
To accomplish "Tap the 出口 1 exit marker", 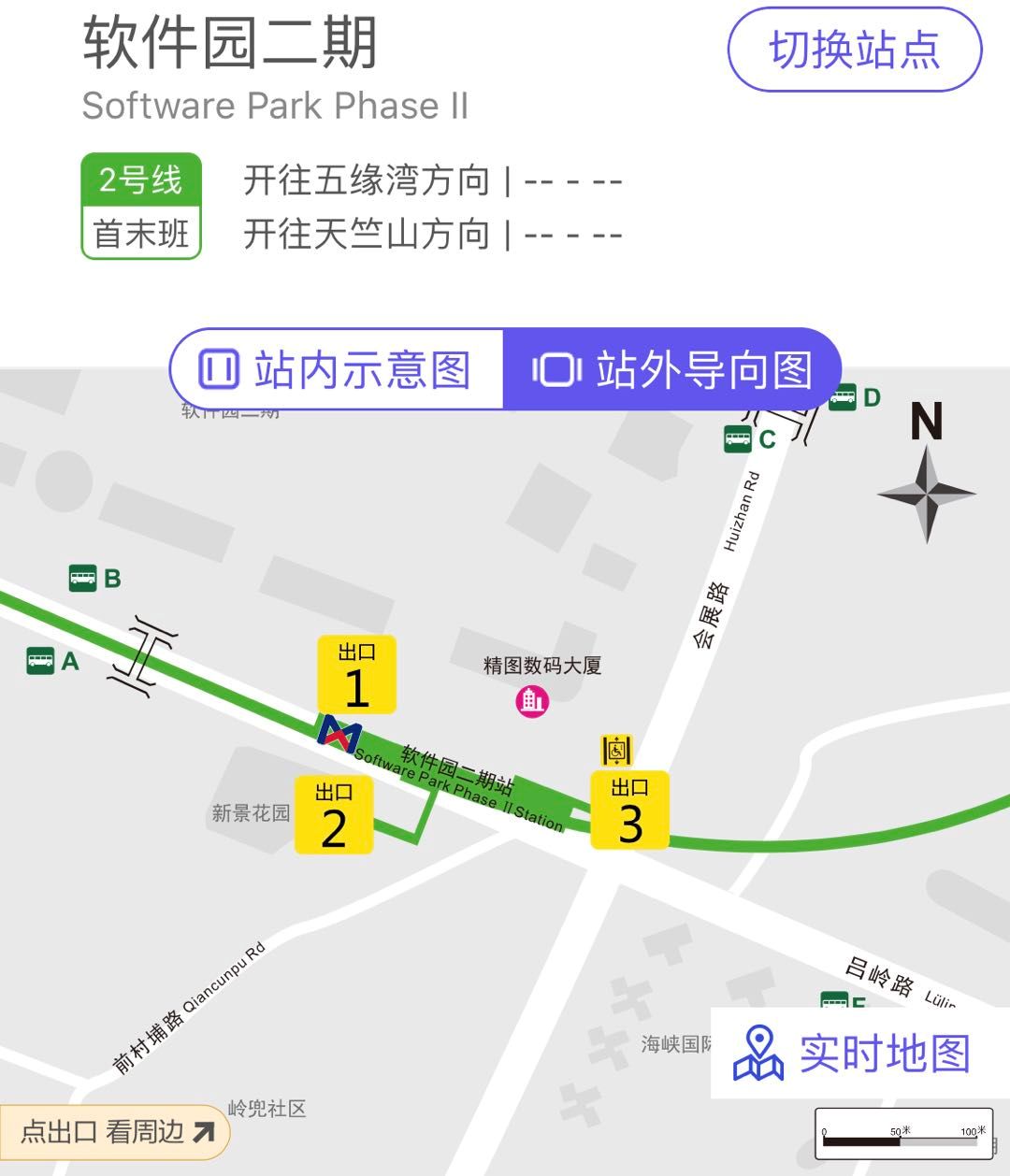I will click(x=356, y=675).
